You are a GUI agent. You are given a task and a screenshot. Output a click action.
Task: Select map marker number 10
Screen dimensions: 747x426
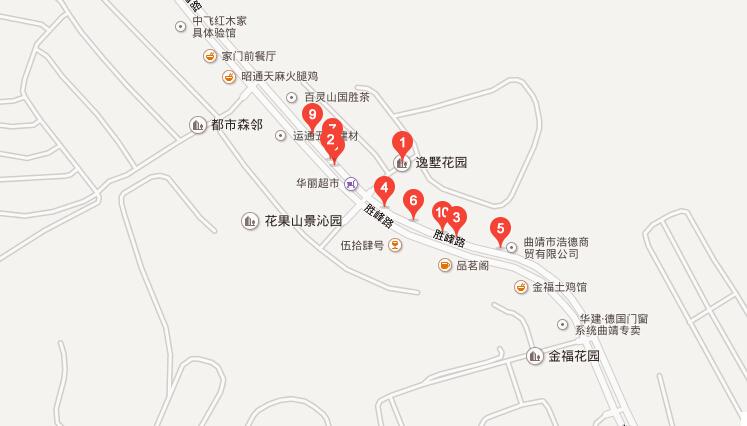click(440, 212)
